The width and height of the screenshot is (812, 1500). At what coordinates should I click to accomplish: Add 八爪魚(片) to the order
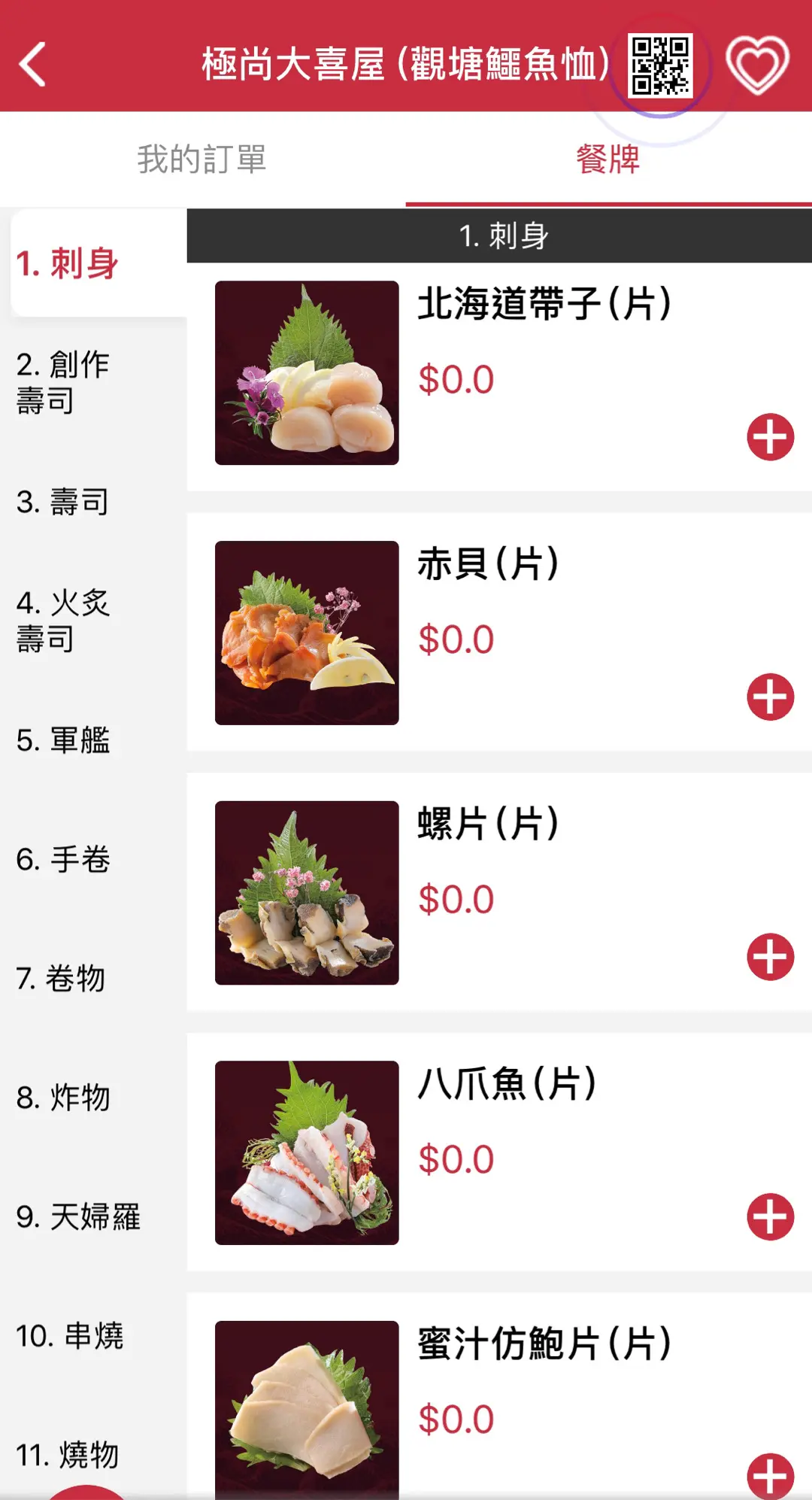(770, 1216)
